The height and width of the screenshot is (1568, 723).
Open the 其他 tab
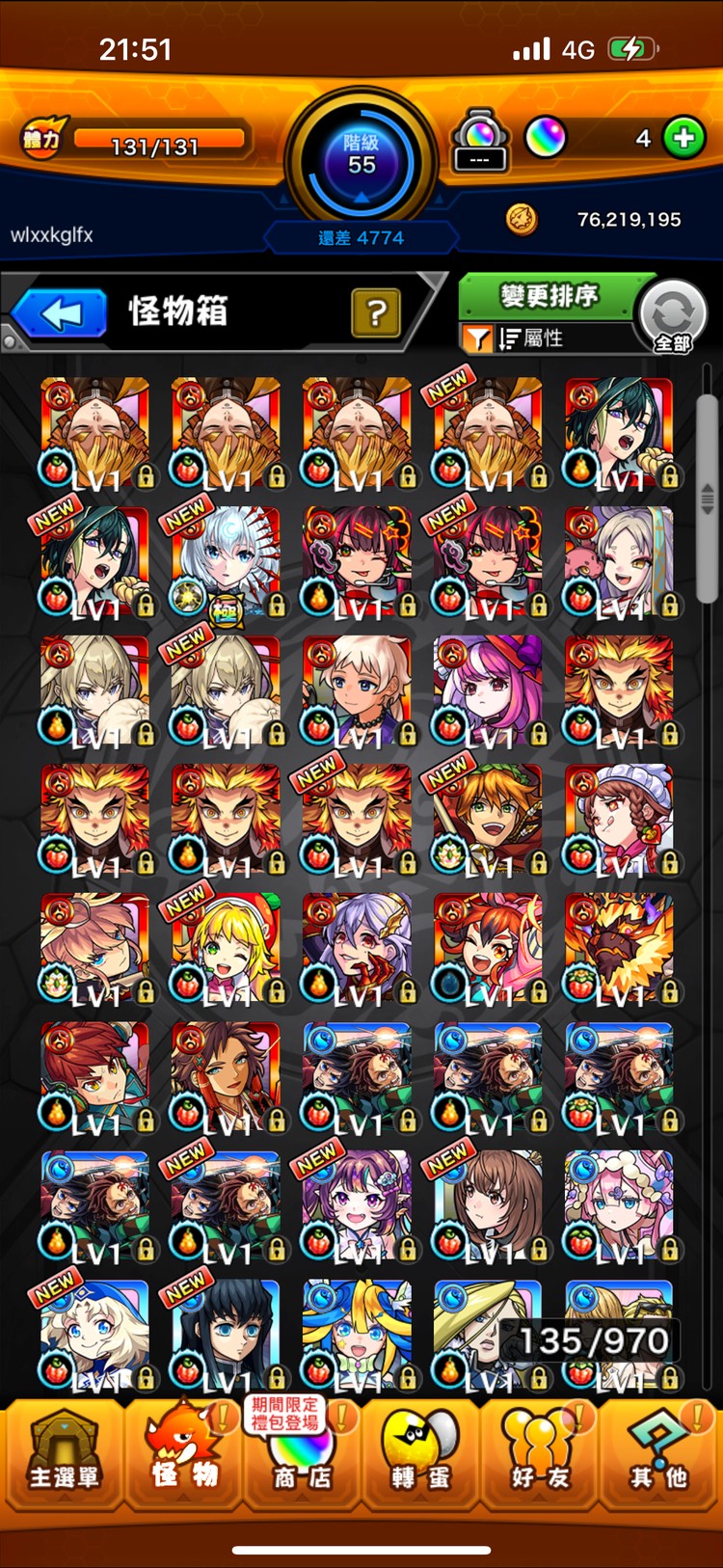tap(658, 1456)
